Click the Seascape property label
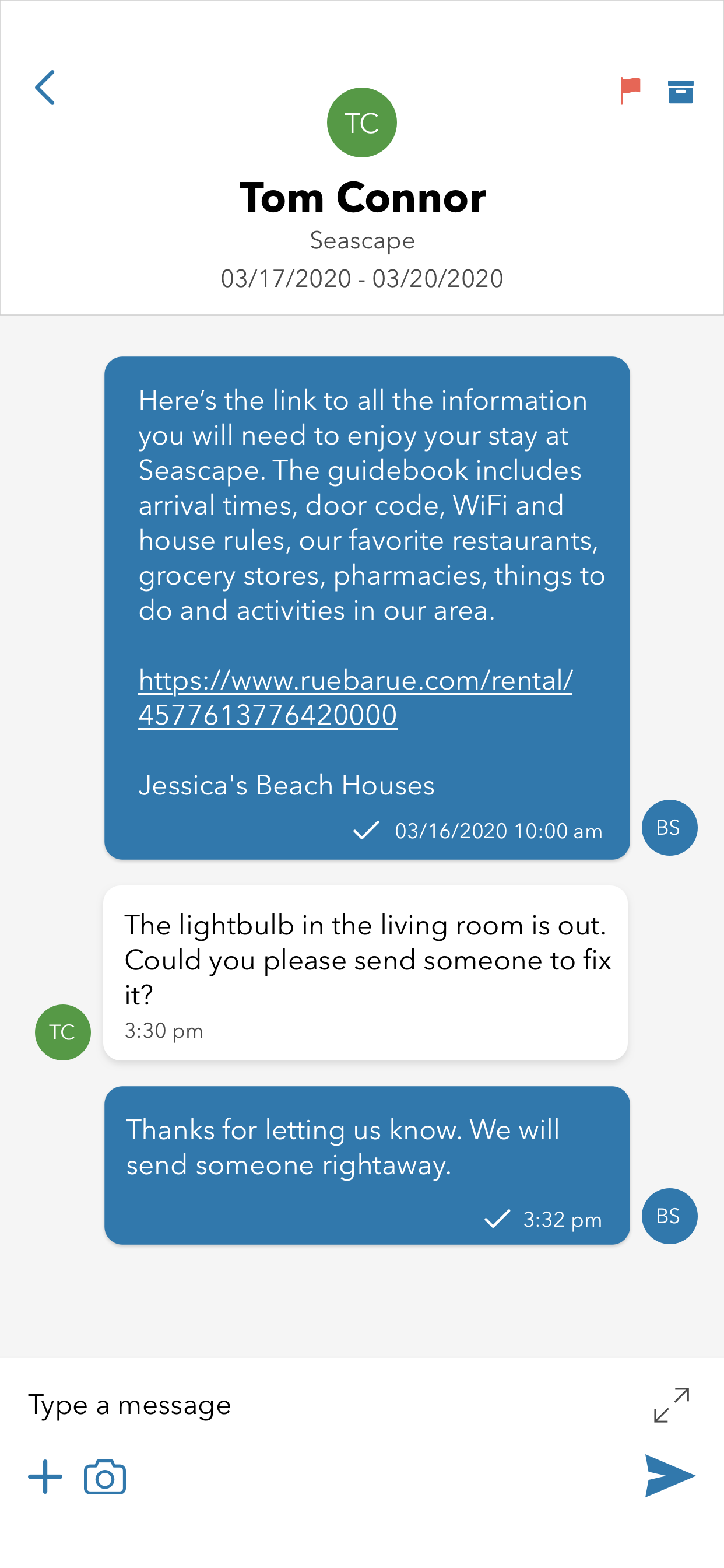 (361, 240)
